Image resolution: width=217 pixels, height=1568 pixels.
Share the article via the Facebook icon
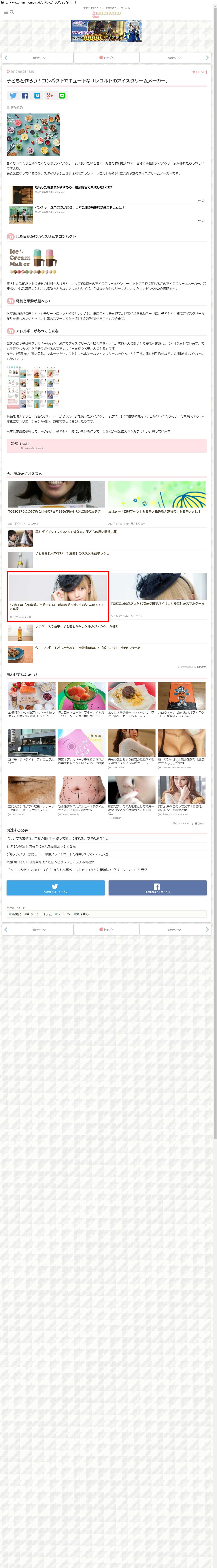(25, 96)
